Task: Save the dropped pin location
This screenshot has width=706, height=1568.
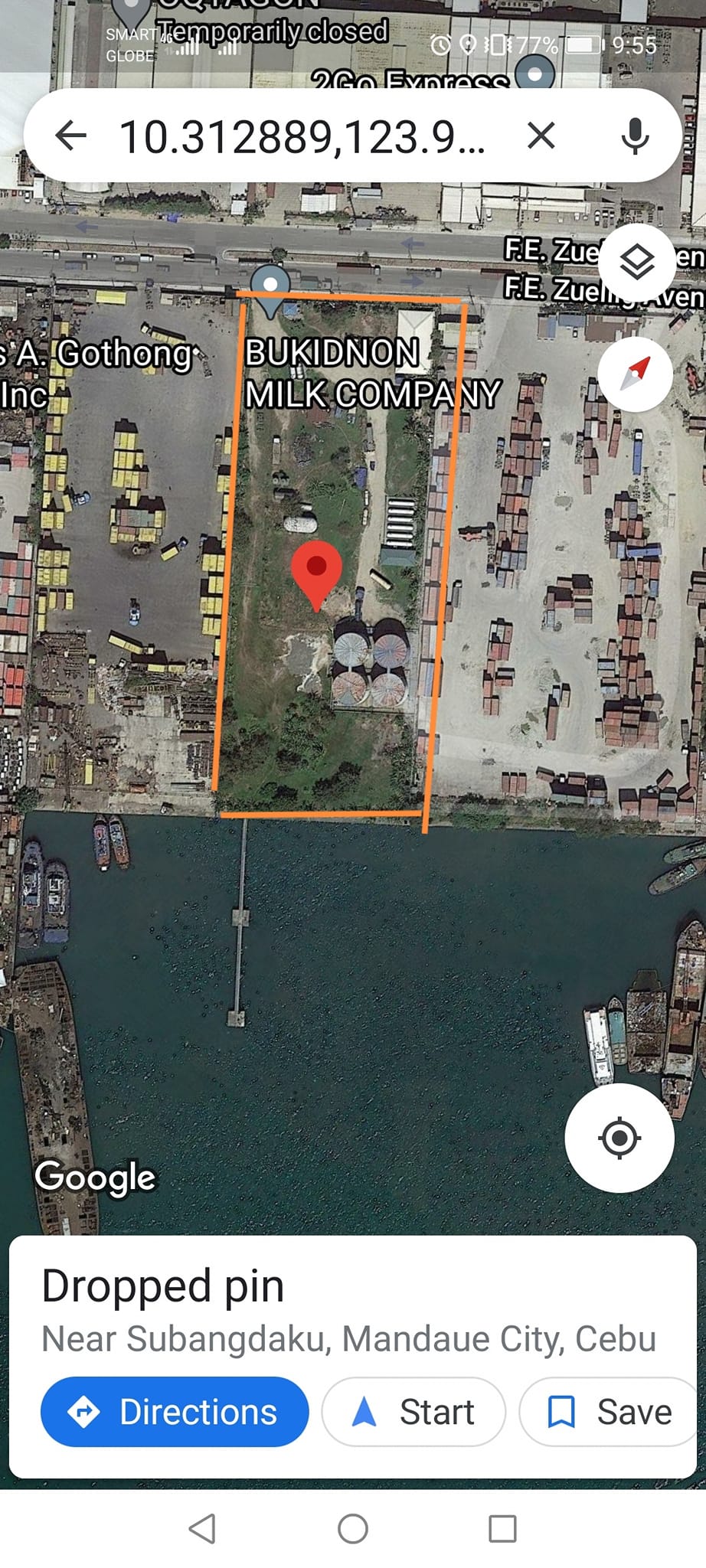Action: (610, 1411)
